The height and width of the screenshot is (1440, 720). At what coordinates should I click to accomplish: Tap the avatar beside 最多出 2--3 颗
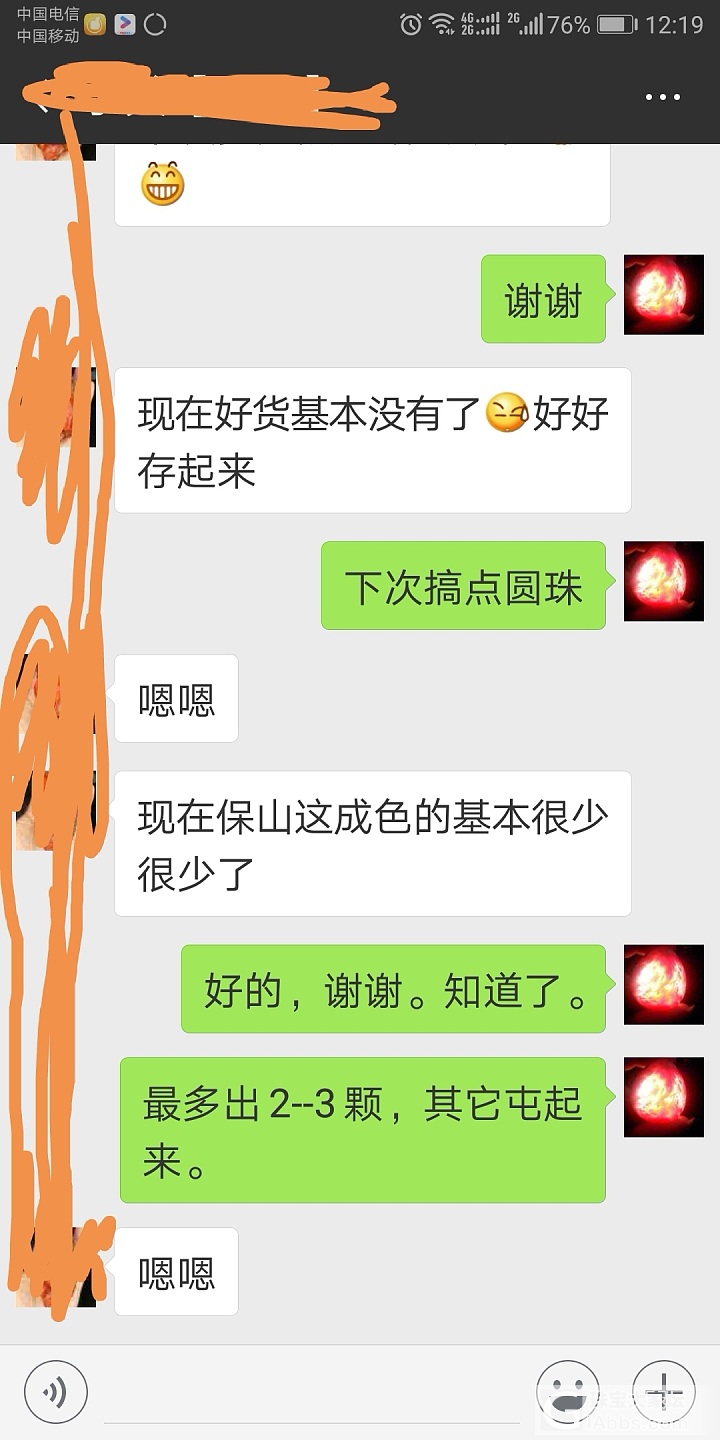664,1097
